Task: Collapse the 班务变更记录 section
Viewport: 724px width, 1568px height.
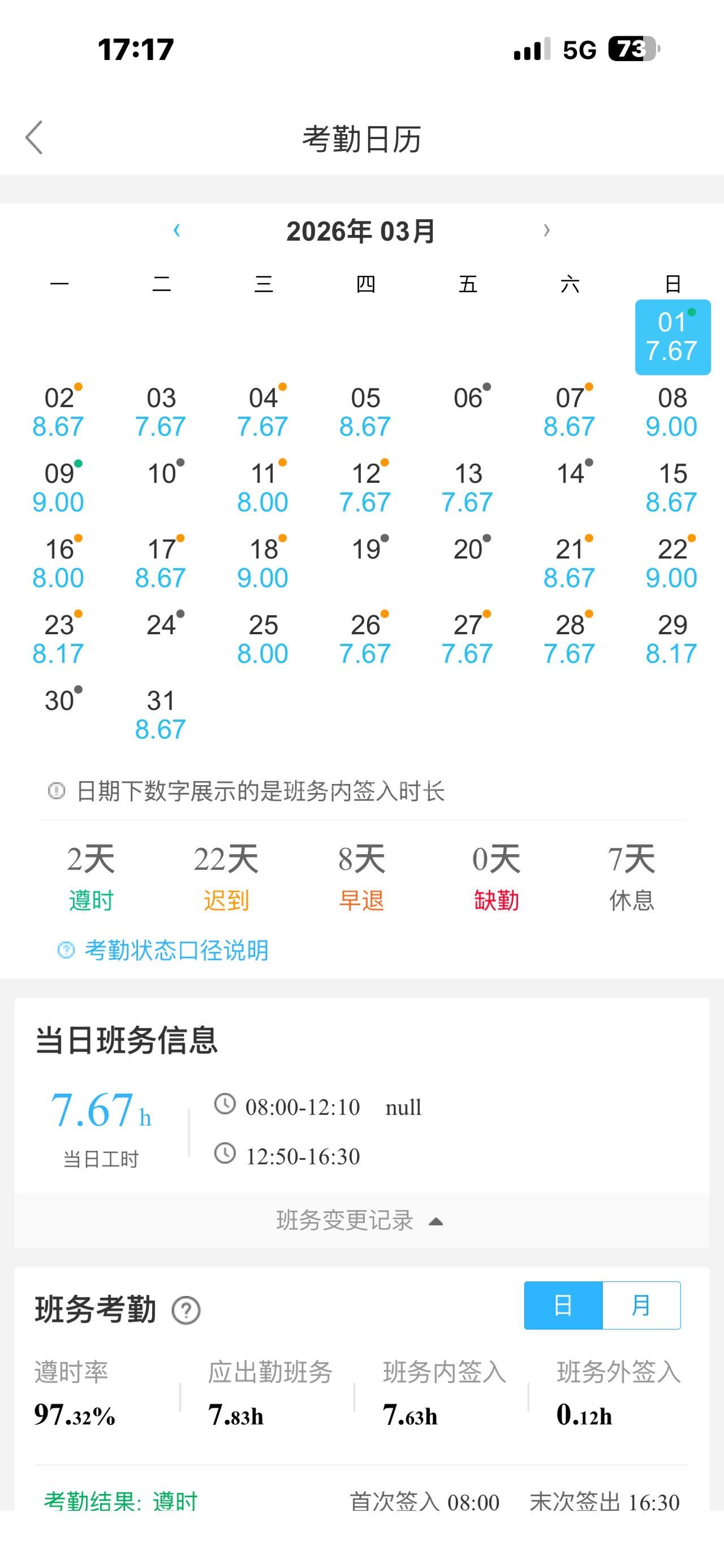Action: click(x=359, y=1220)
